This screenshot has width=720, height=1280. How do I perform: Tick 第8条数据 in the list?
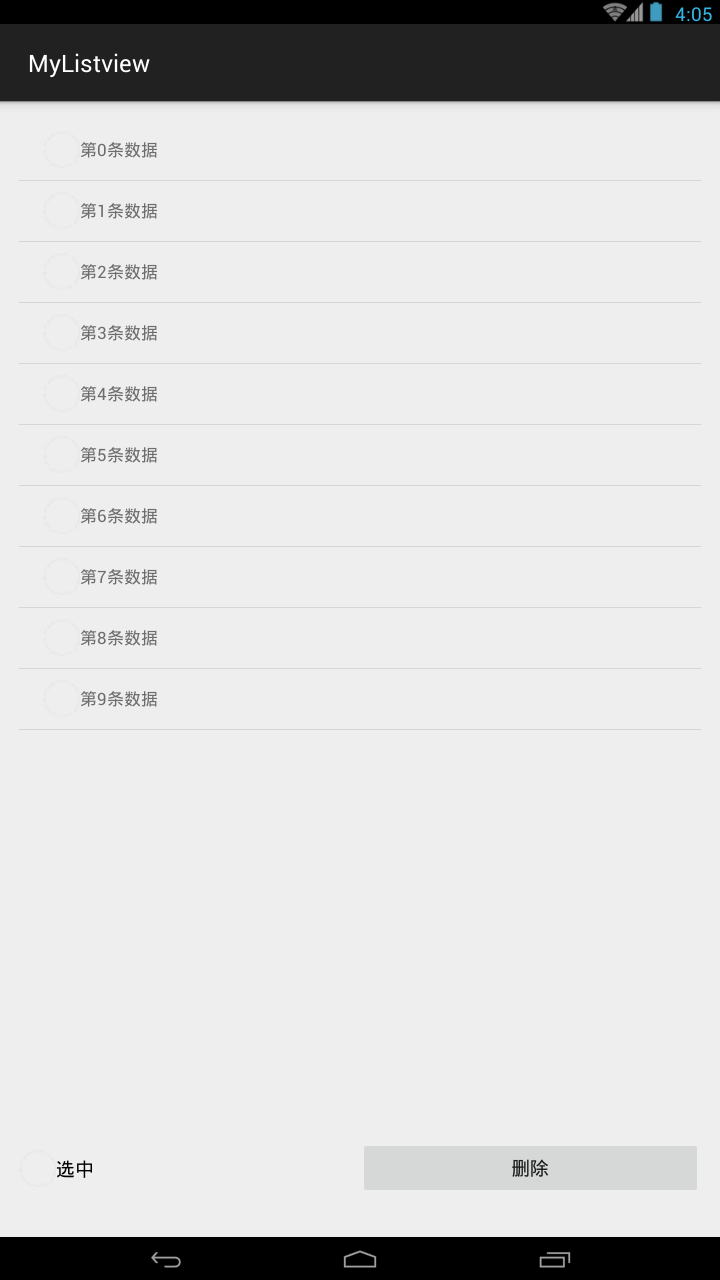(61, 638)
